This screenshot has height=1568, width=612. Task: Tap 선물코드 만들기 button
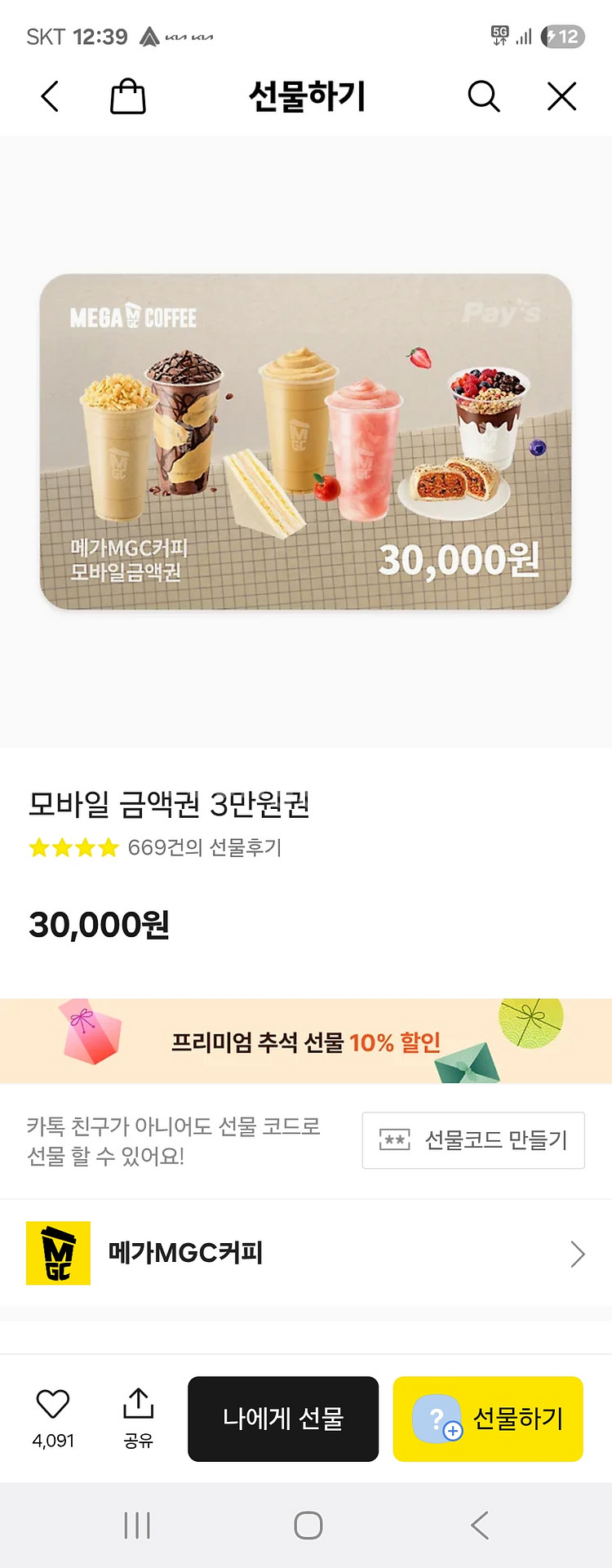[473, 1140]
